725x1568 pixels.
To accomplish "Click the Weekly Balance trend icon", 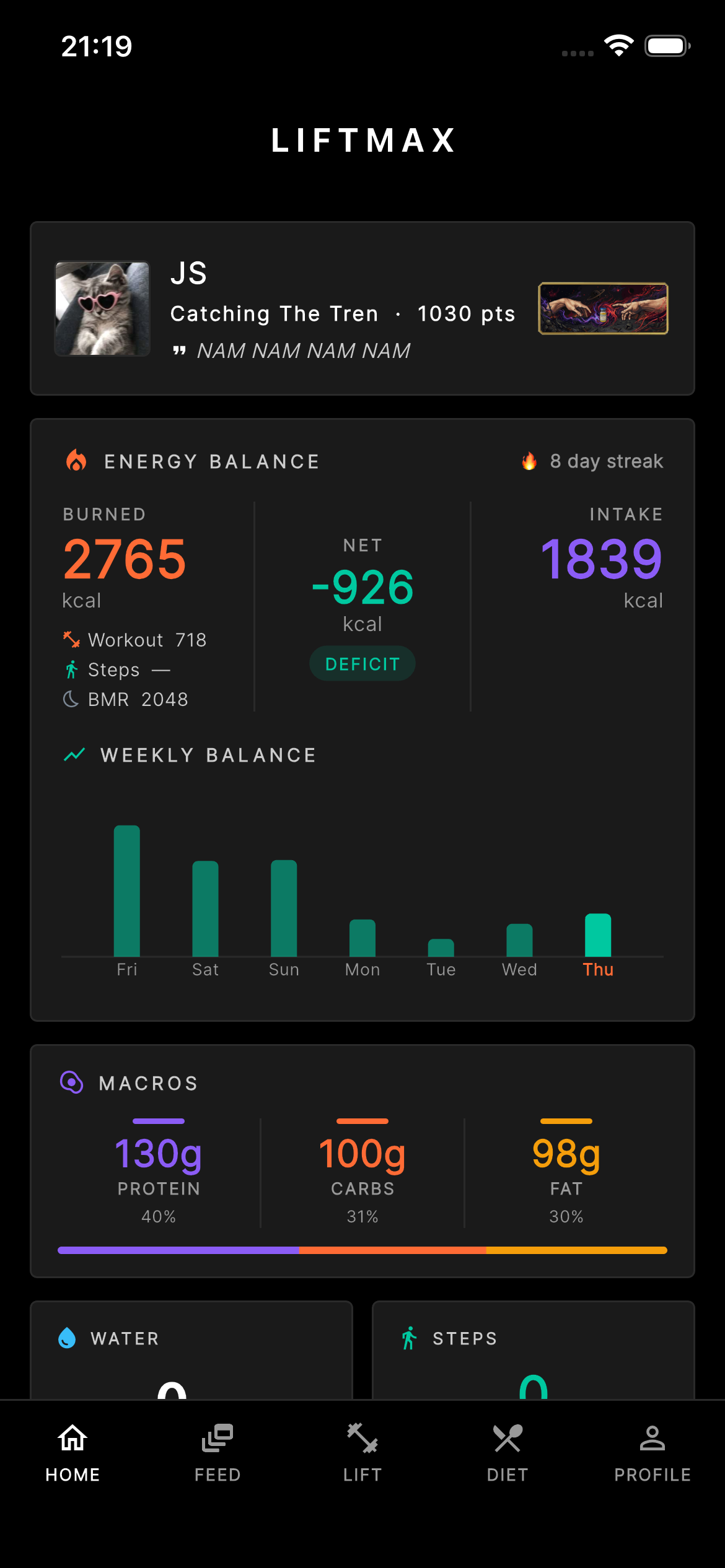I will coord(74,755).
